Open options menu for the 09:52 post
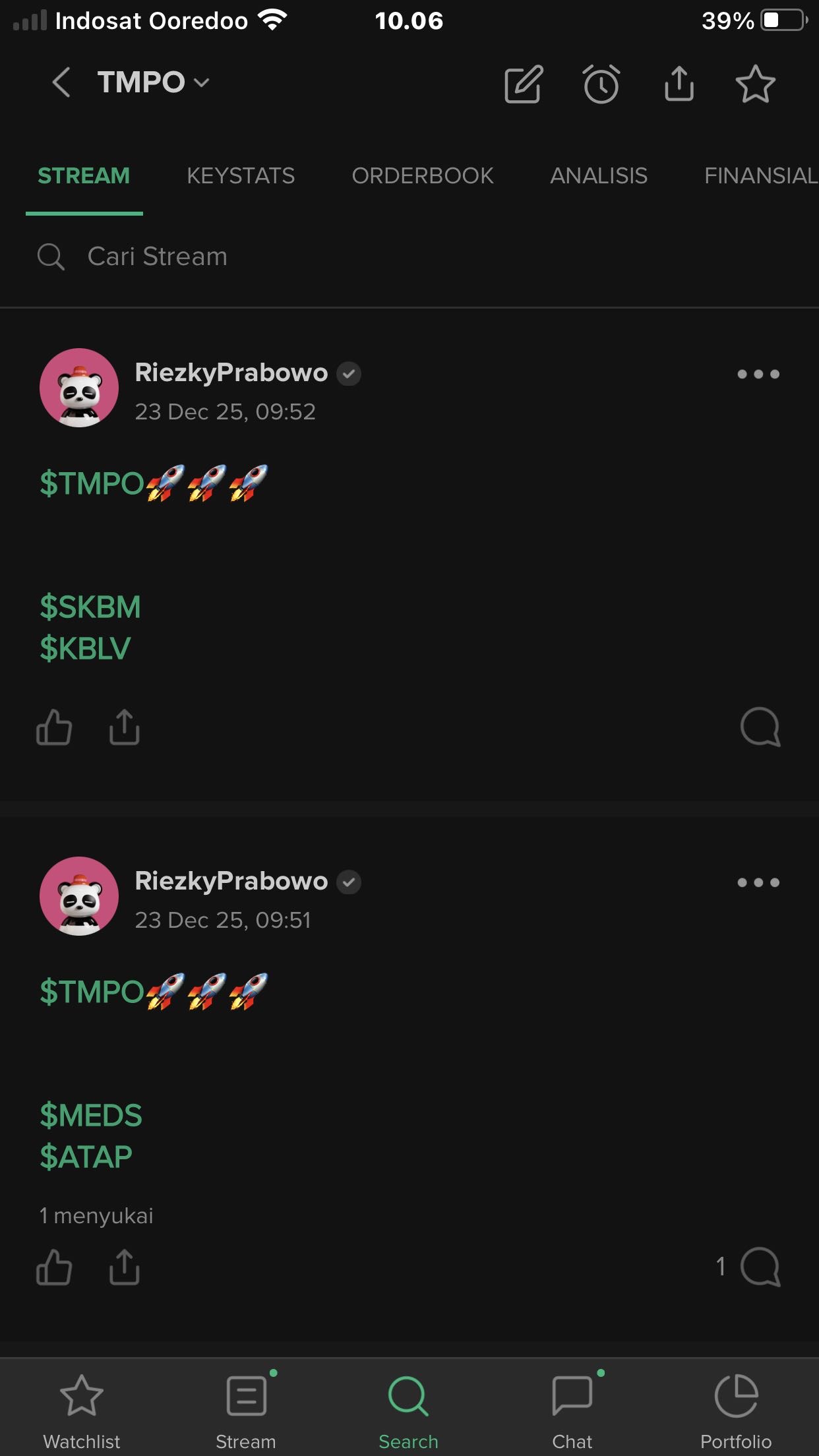Image resolution: width=819 pixels, height=1456 pixels. click(758, 375)
